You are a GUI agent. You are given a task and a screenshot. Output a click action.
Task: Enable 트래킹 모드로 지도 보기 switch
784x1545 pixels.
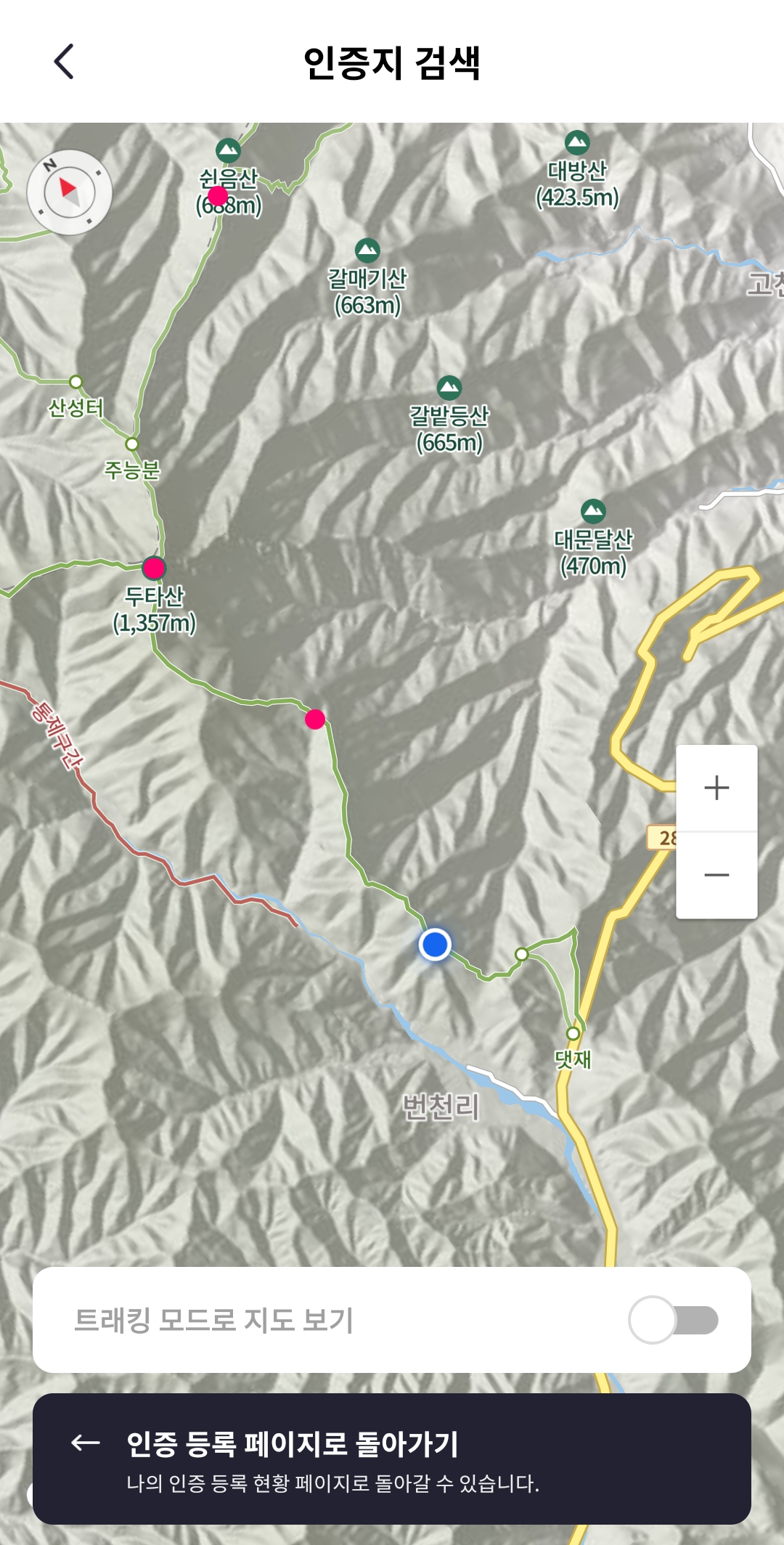pyautogui.click(x=673, y=1320)
